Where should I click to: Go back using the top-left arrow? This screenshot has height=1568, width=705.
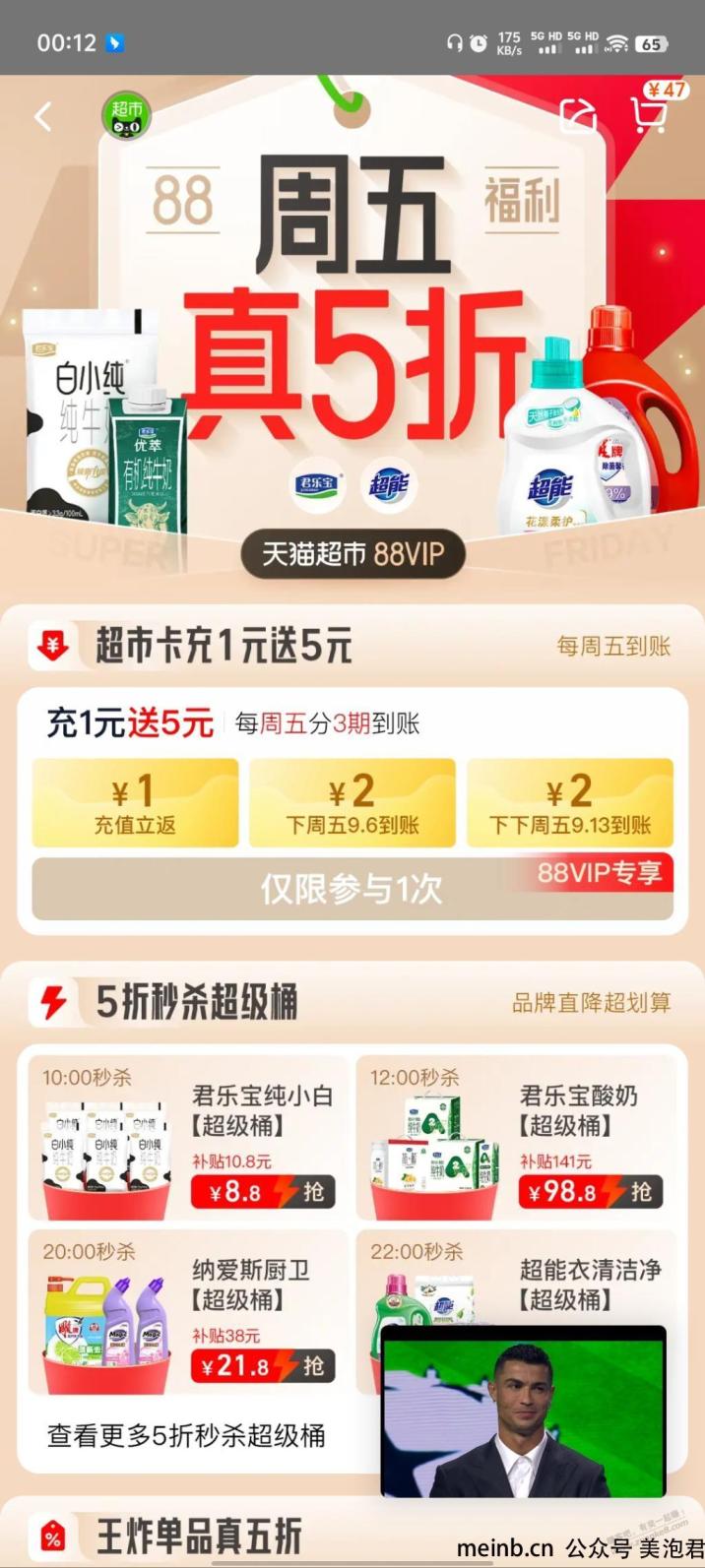pos(42,117)
